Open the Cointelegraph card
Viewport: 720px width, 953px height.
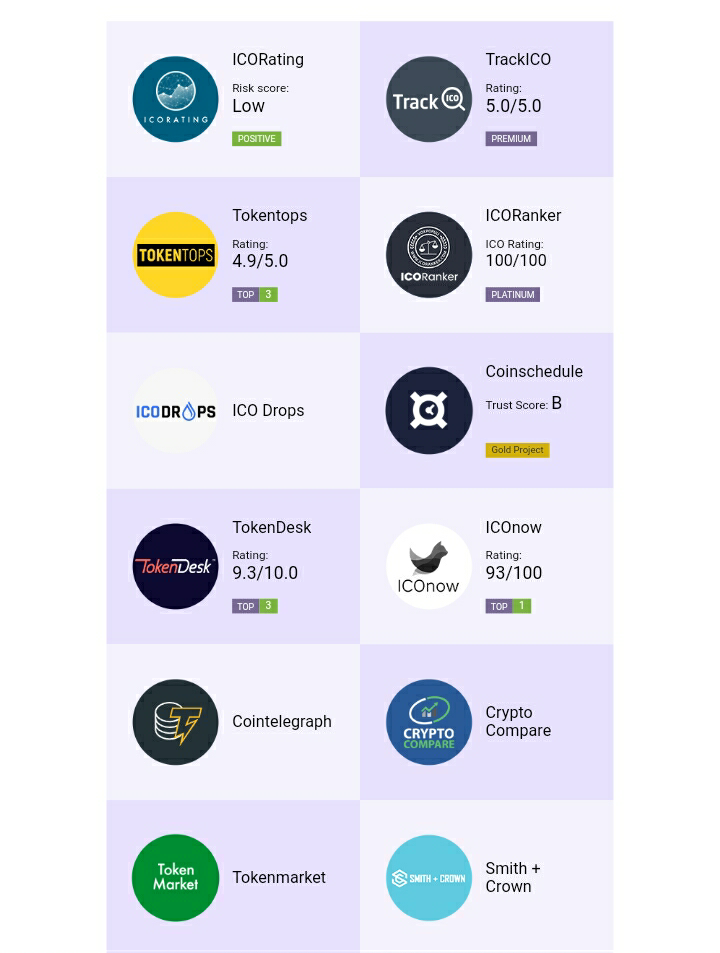[233, 722]
